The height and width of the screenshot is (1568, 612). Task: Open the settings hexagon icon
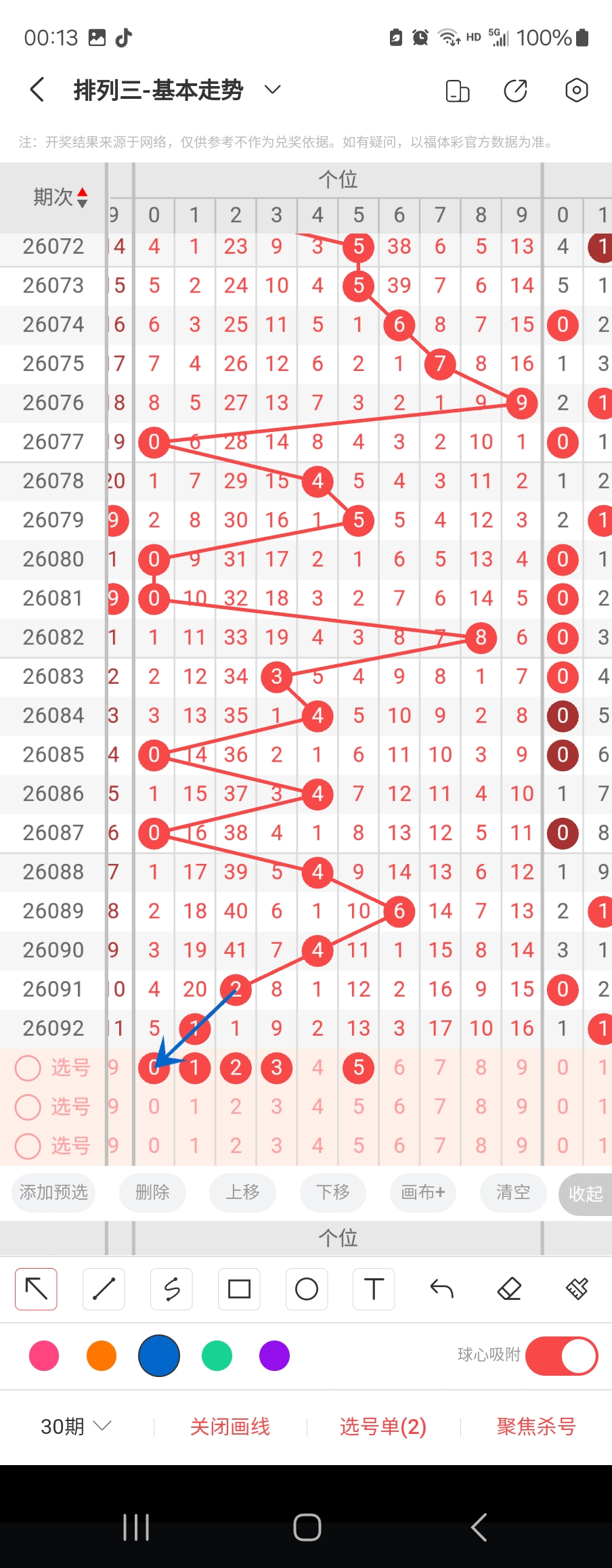pyautogui.click(x=576, y=90)
